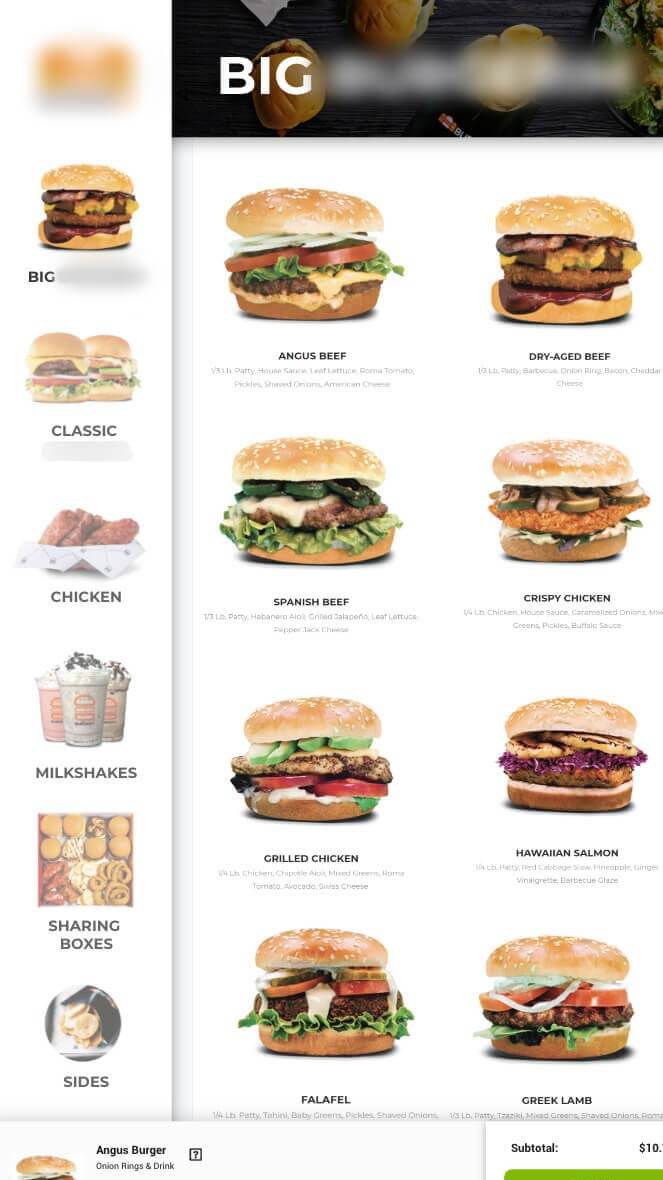This screenshot has height=1180, width=663.
Task: Tap the help icon beside Angus Burger
Action: point(196,1154)
